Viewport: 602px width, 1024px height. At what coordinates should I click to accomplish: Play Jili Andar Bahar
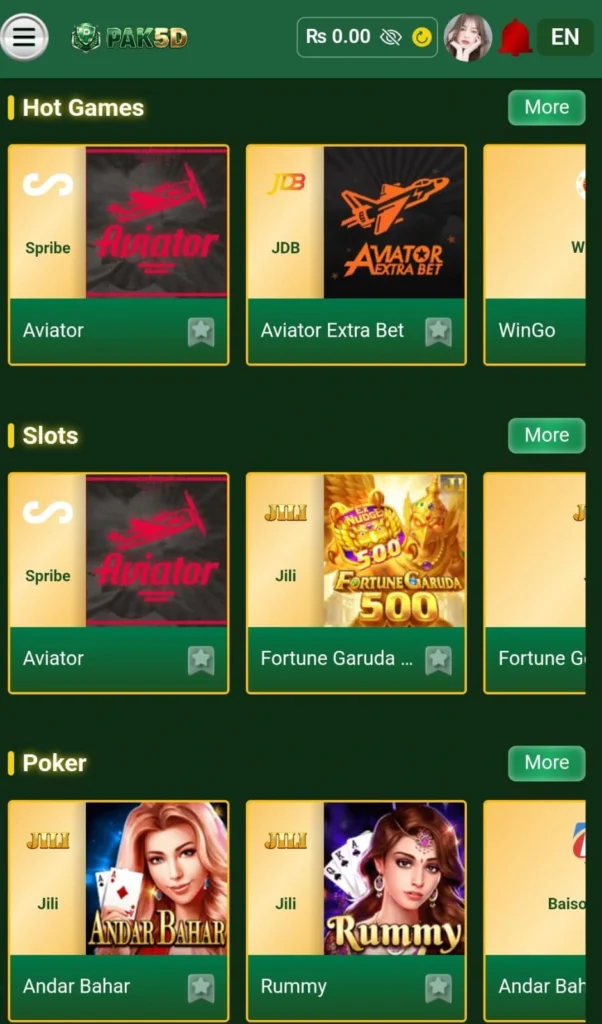point(118,910)
